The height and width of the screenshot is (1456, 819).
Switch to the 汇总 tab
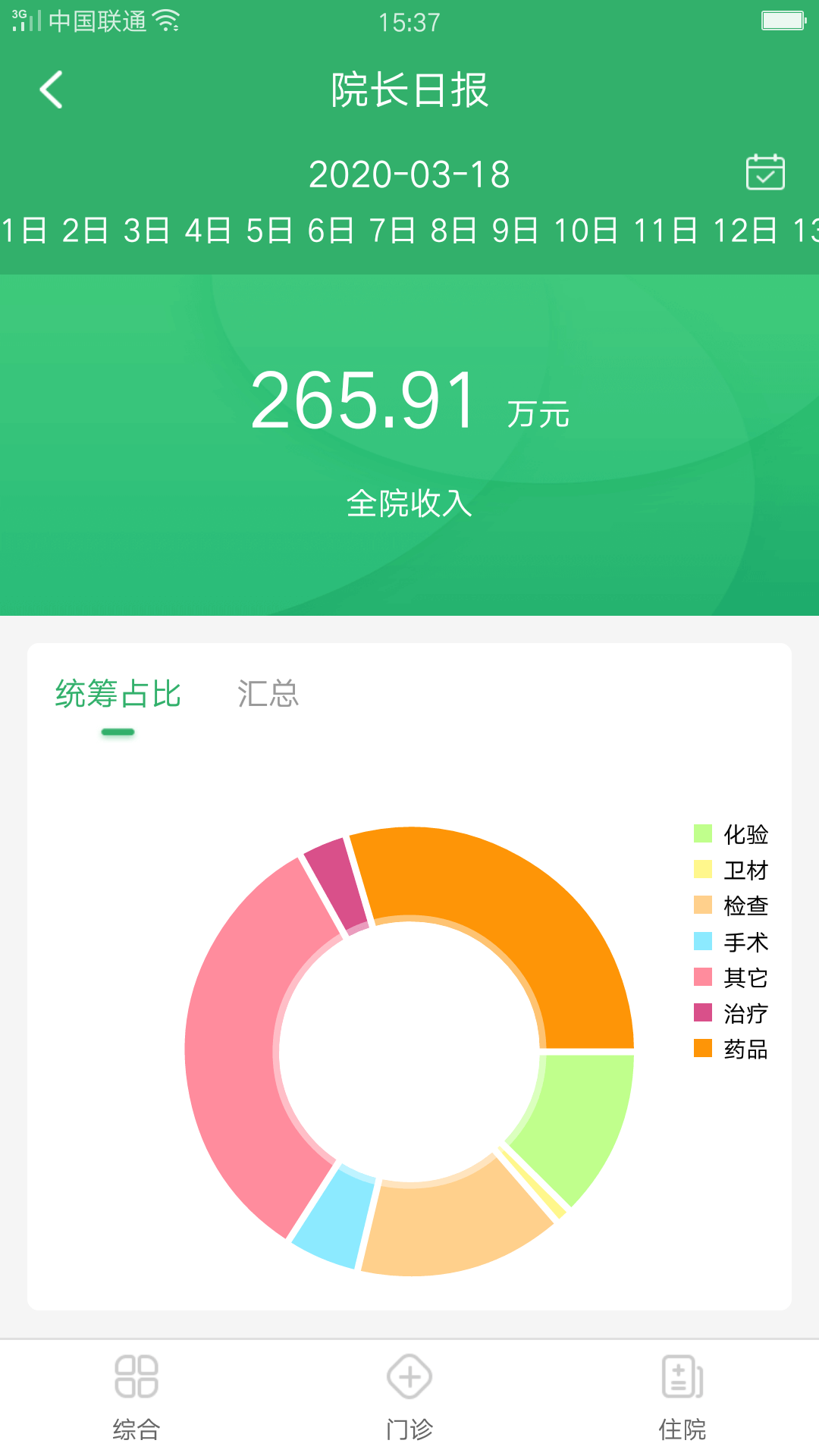268,693
